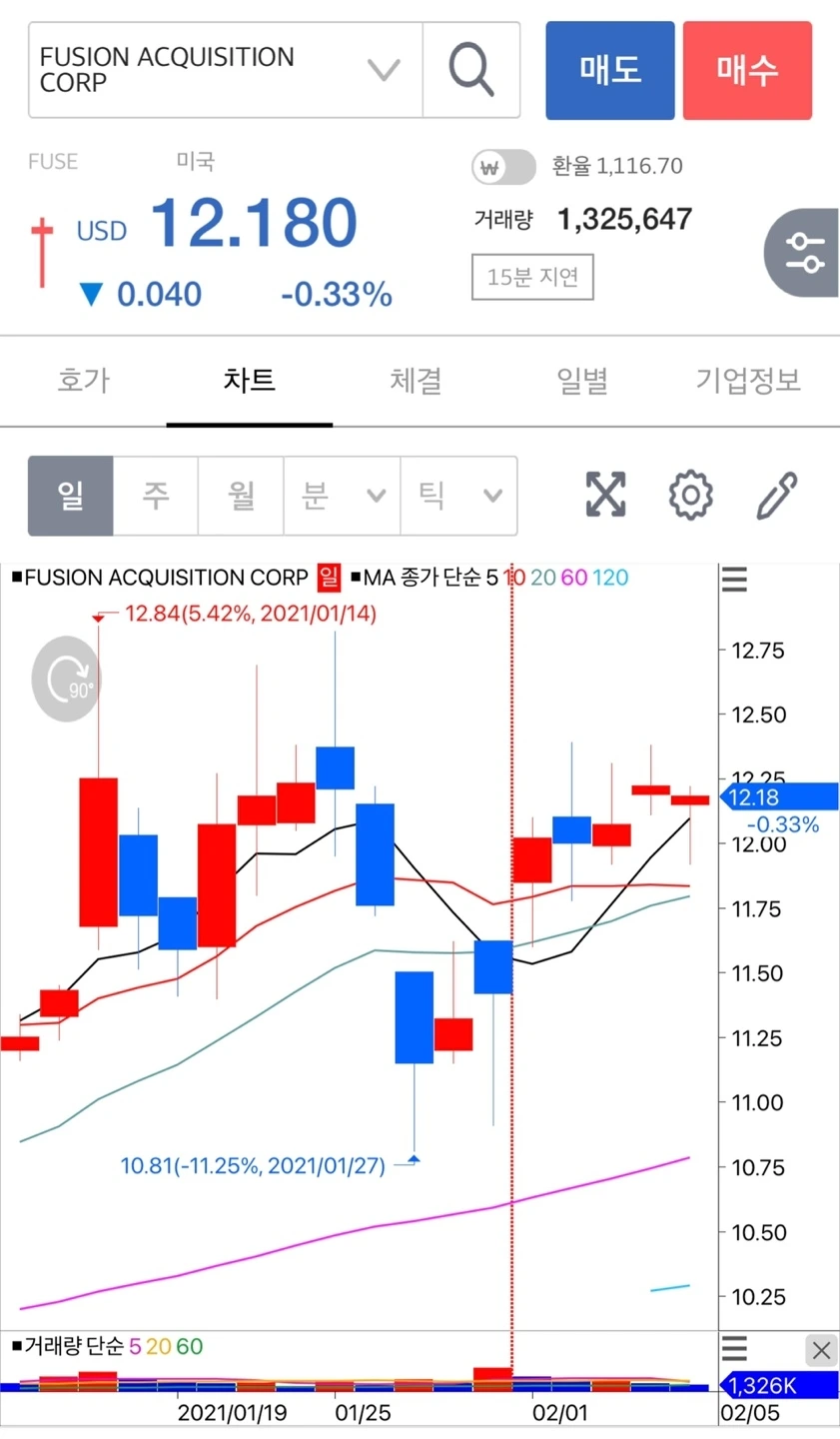
Task: Select the 월 monthly chart period
Action: pos(241,496)
